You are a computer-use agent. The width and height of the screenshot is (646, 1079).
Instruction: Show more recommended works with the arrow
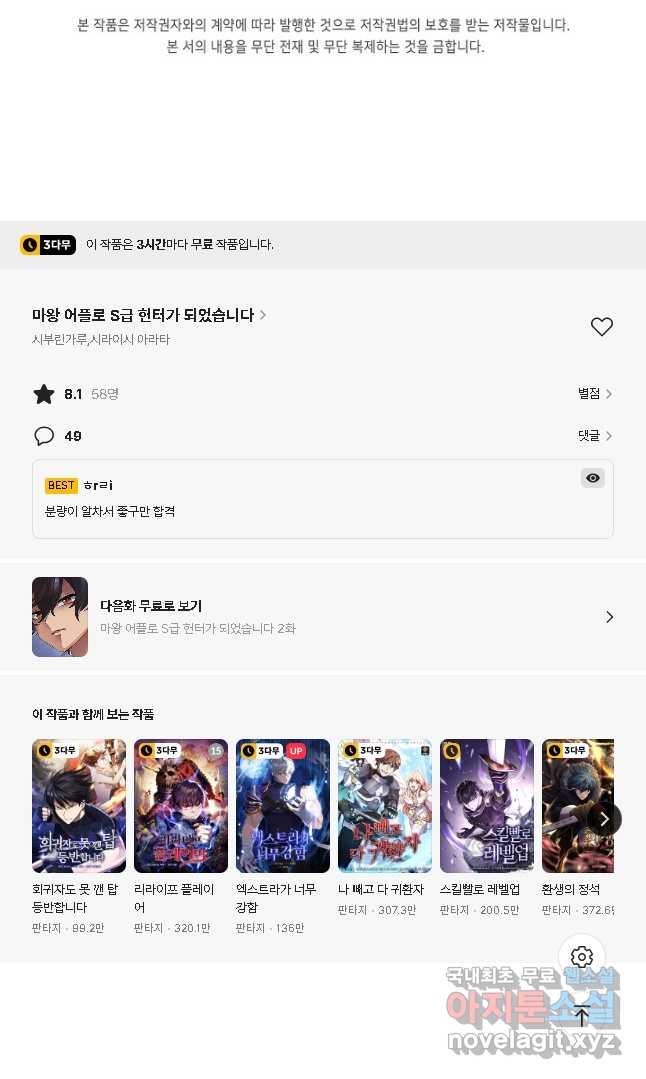click(x=604, y=819)
